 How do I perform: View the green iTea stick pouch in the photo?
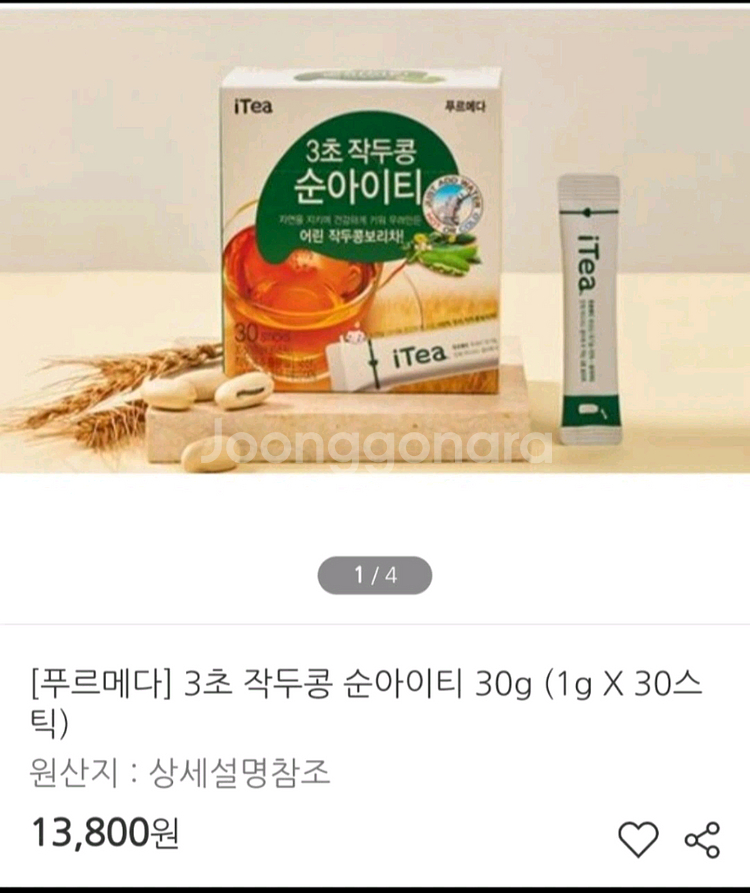590,300
